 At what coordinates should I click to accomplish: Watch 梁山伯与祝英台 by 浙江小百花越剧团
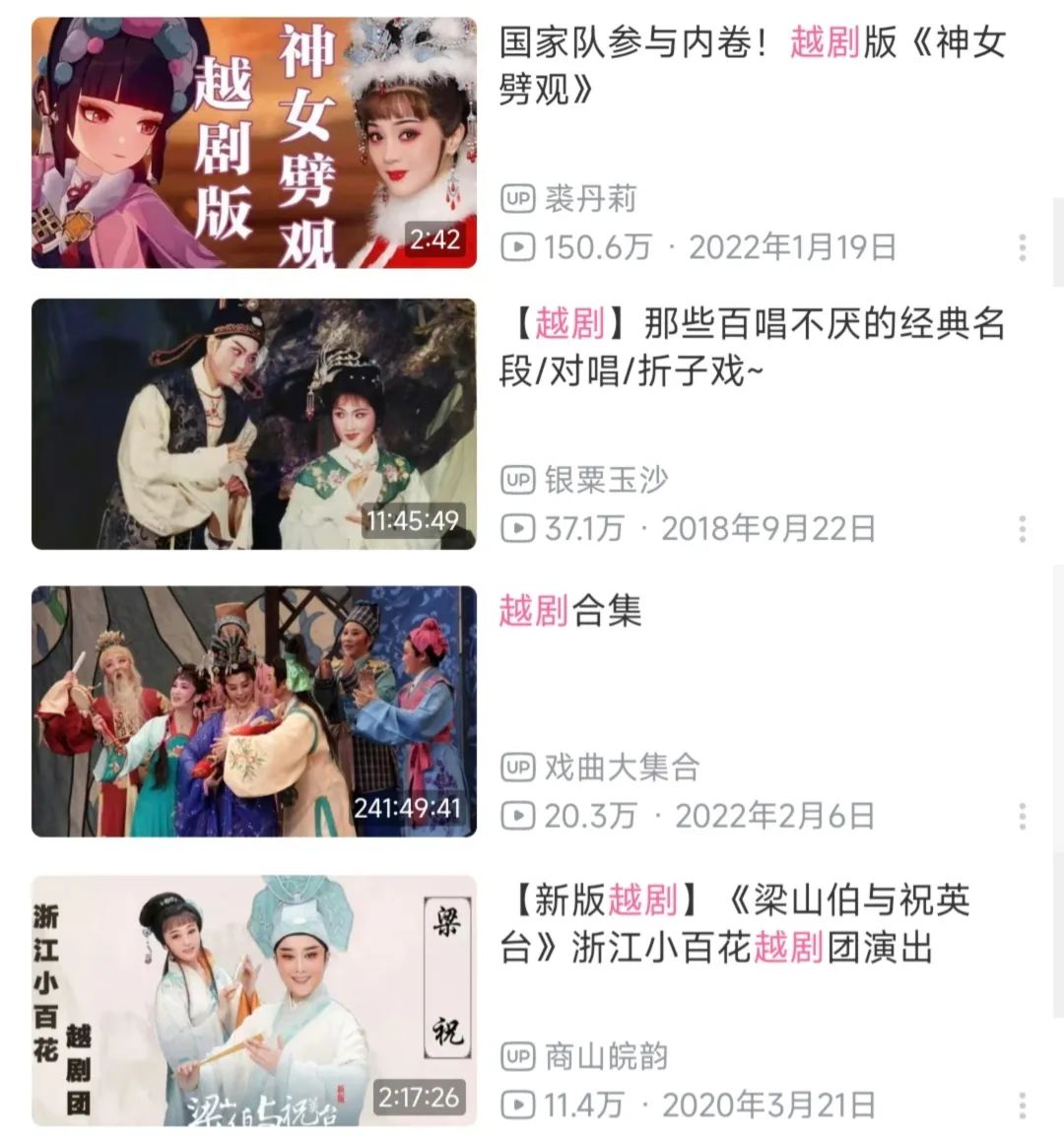254,1000
